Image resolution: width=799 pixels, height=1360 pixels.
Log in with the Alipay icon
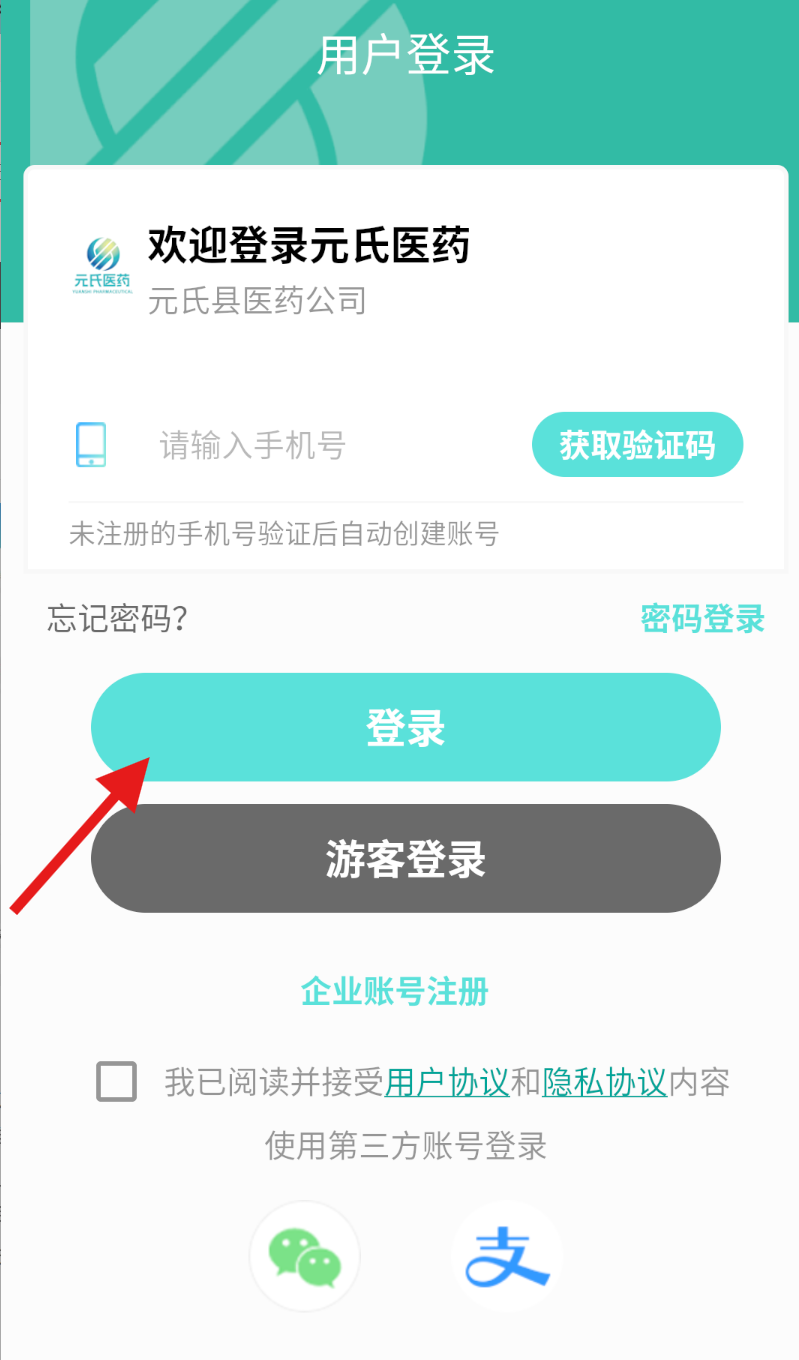pos(507,1256)
